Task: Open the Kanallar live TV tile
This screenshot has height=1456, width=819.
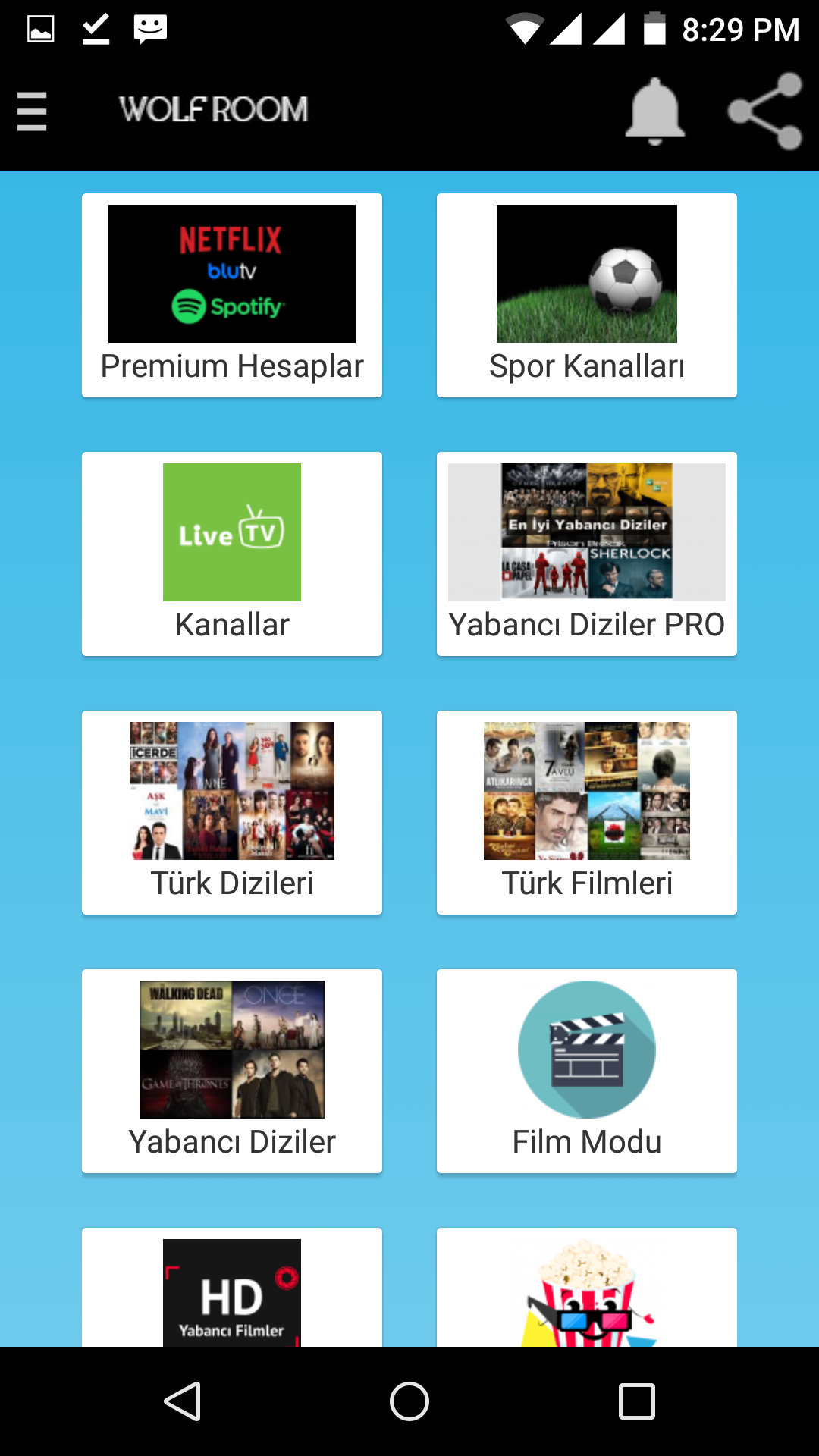Action: [x=232, y=554]
